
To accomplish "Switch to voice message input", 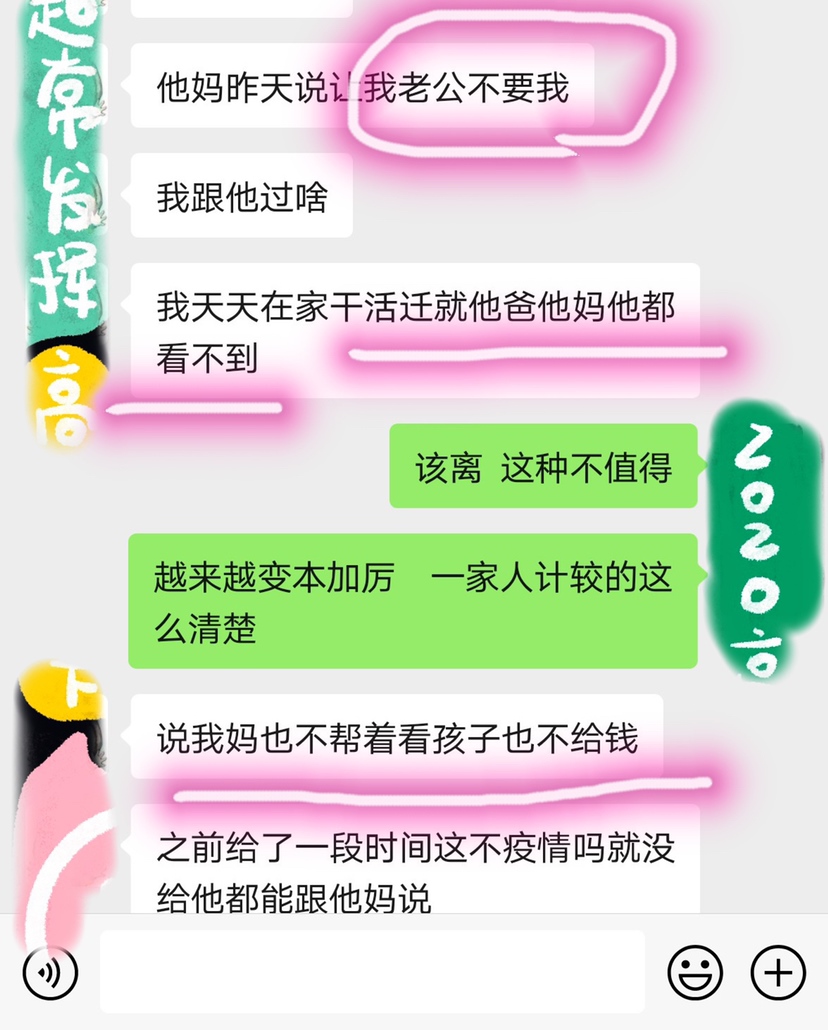I will [50, 972].
